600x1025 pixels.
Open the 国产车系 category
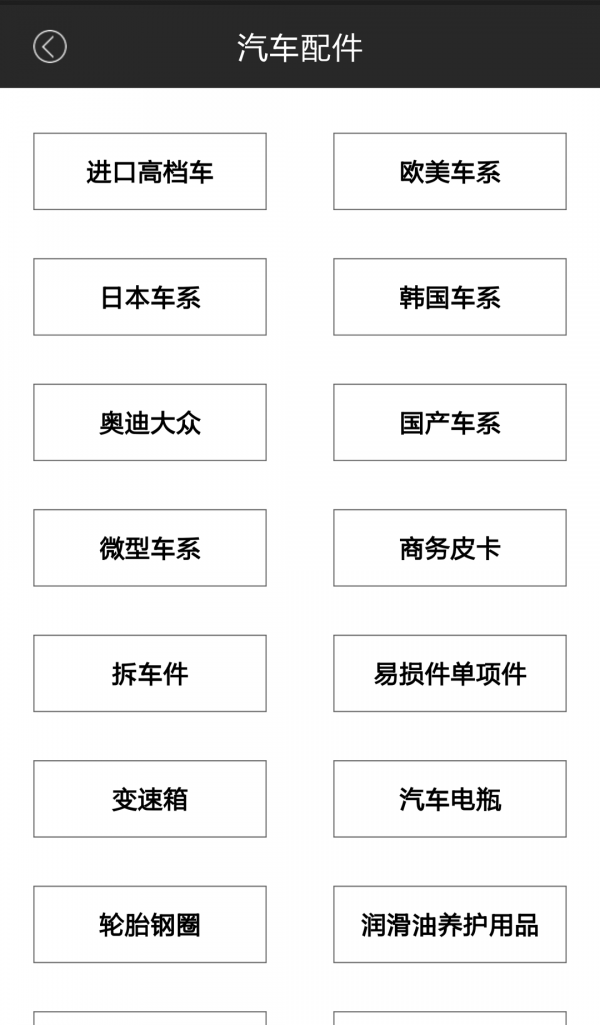450,422
